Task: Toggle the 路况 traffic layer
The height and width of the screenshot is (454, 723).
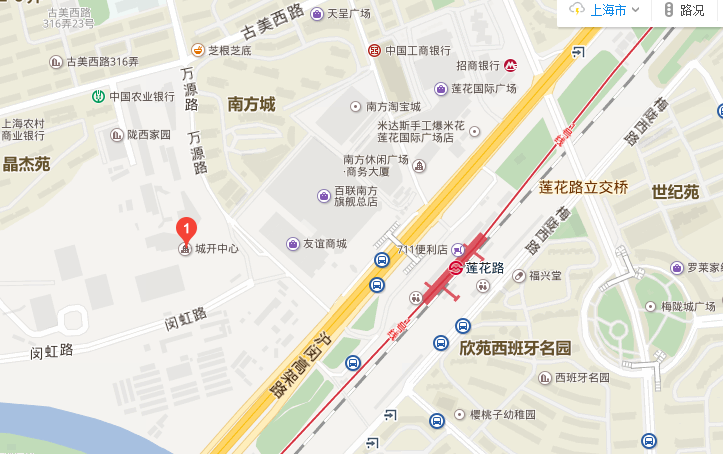Action: tap(684, 10)
